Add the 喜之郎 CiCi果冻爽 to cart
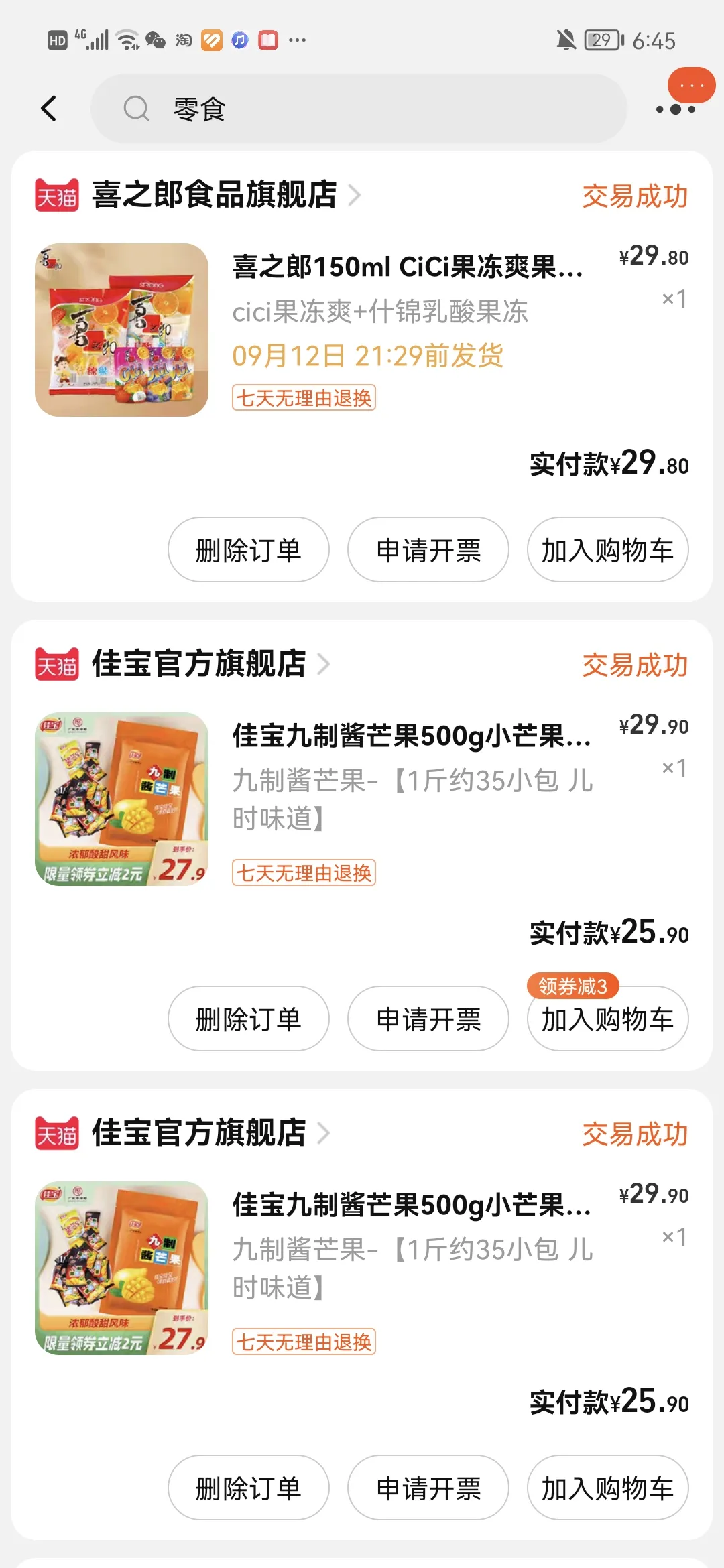Viewport: 724px width, 1568px height. (x=607, y=550)
